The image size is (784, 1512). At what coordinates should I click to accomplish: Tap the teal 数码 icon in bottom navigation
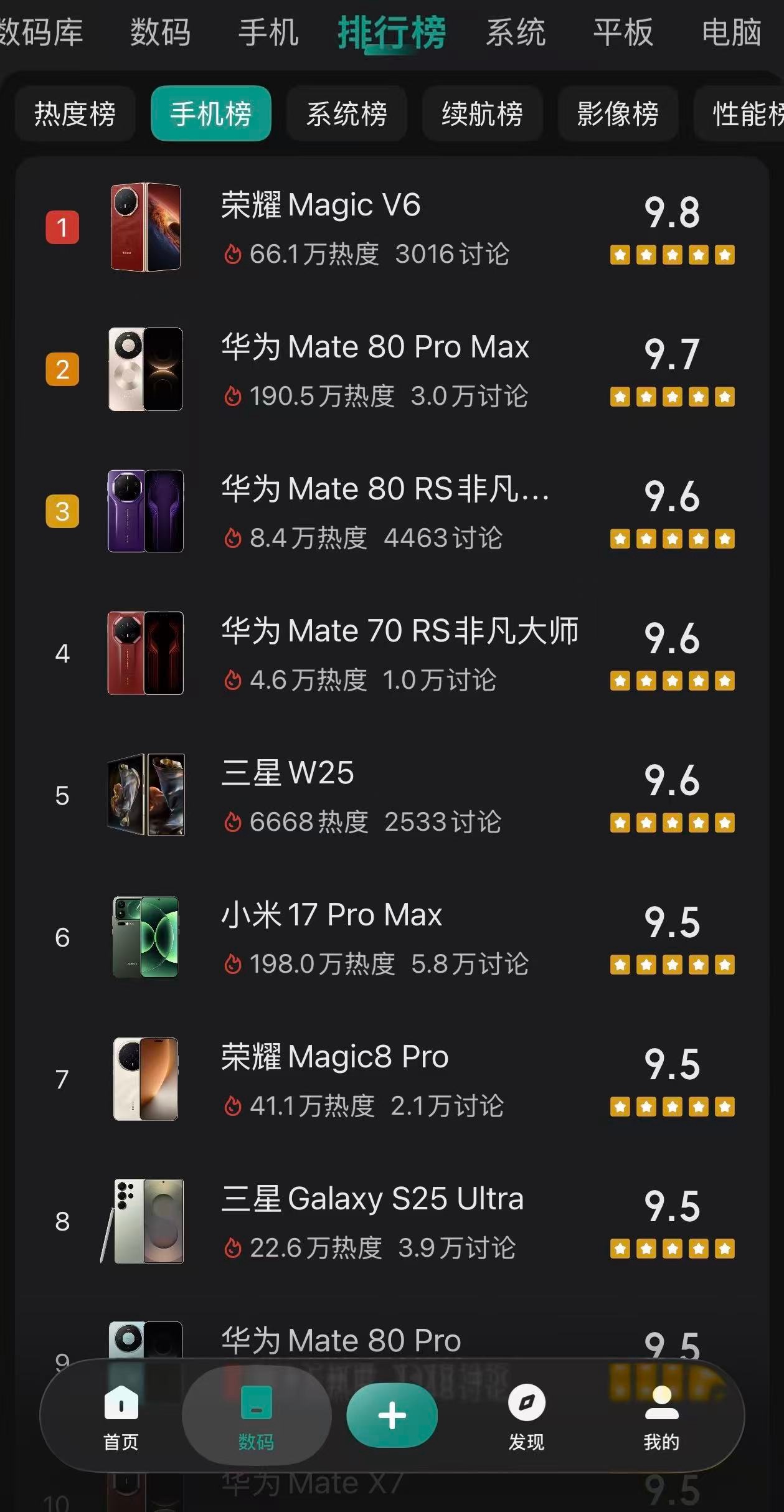click(x=257, y=1414)
